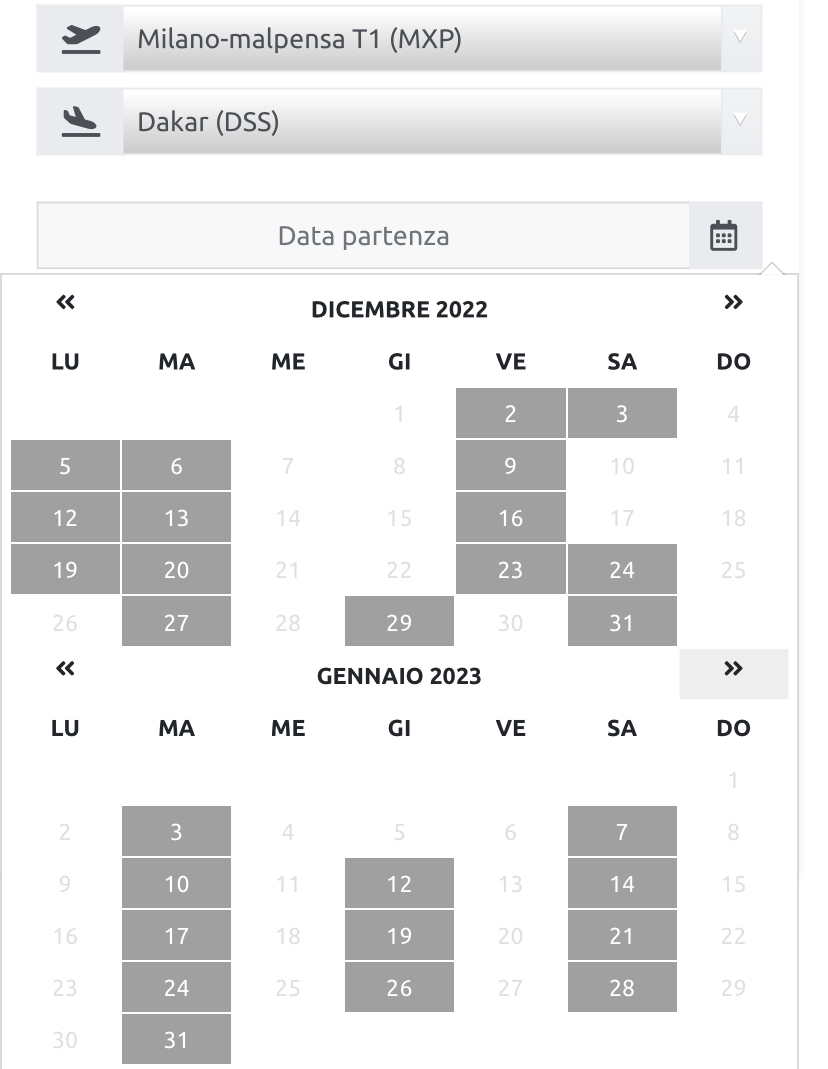This screenshot has width=828, height=1069.
Task: Select December 29 in the calendar
Action: point(399,622)
